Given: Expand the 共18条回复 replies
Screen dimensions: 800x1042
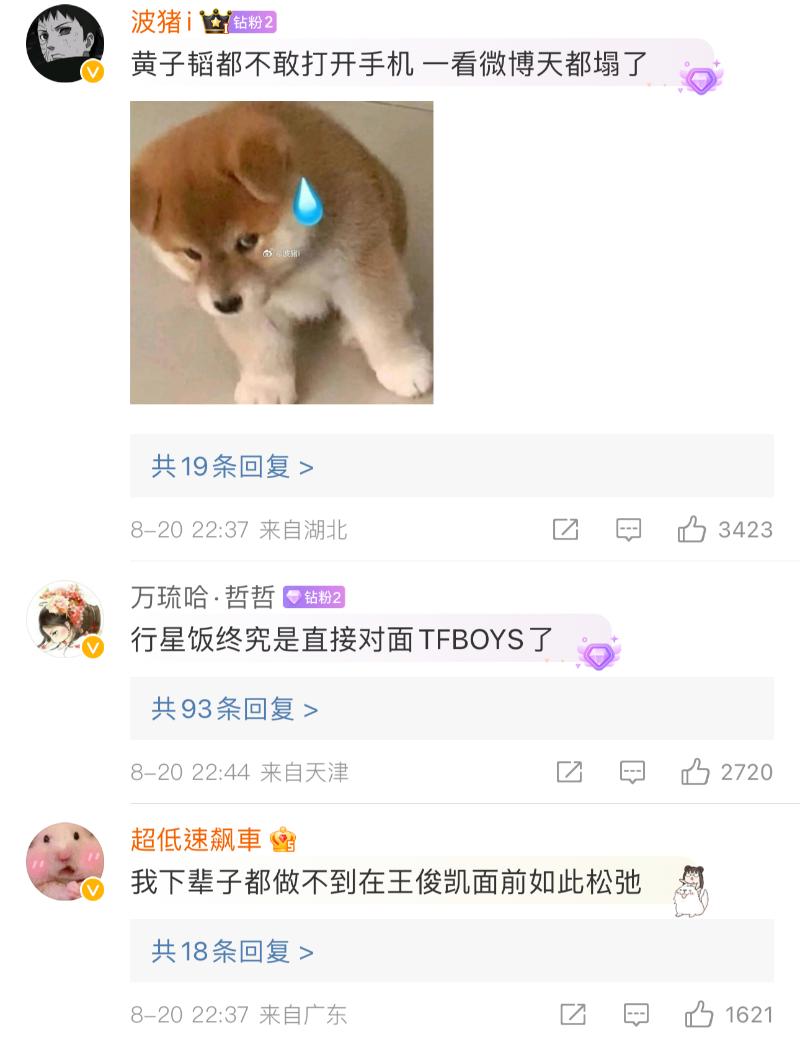Looking at the screenshot, I should coord(232,951).
